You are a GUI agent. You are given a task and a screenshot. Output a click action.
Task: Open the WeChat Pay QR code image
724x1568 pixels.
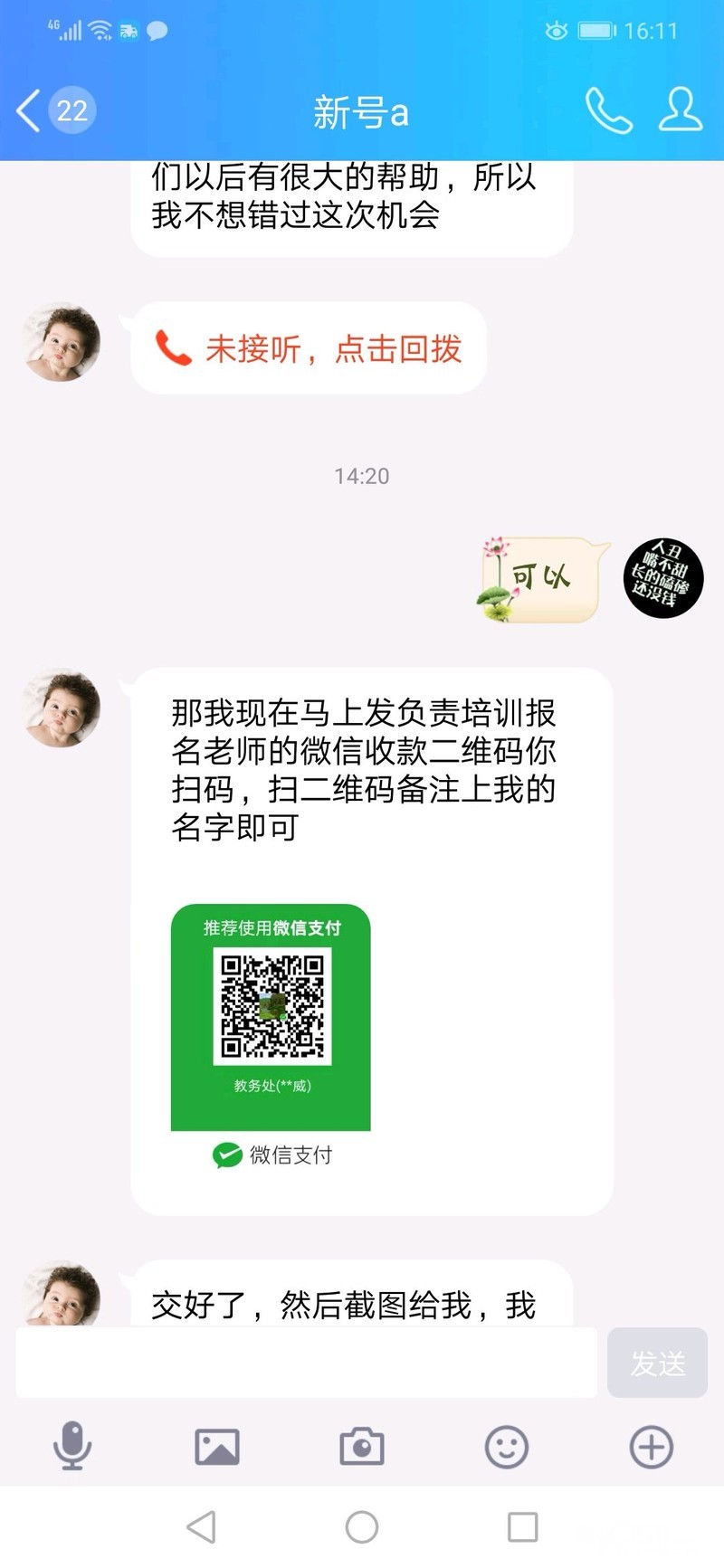click(x=271, y=1016)
